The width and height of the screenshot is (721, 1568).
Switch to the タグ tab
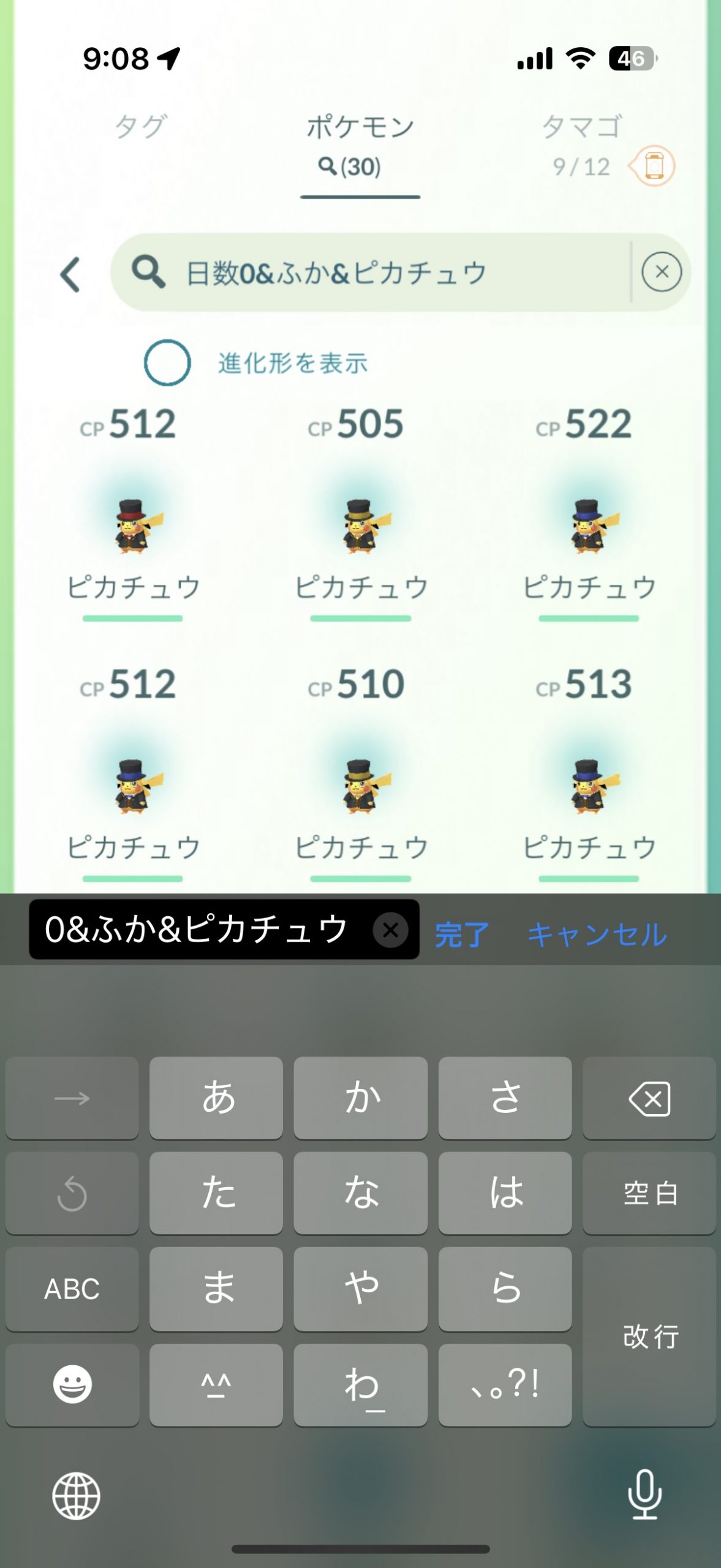point(140,127)
